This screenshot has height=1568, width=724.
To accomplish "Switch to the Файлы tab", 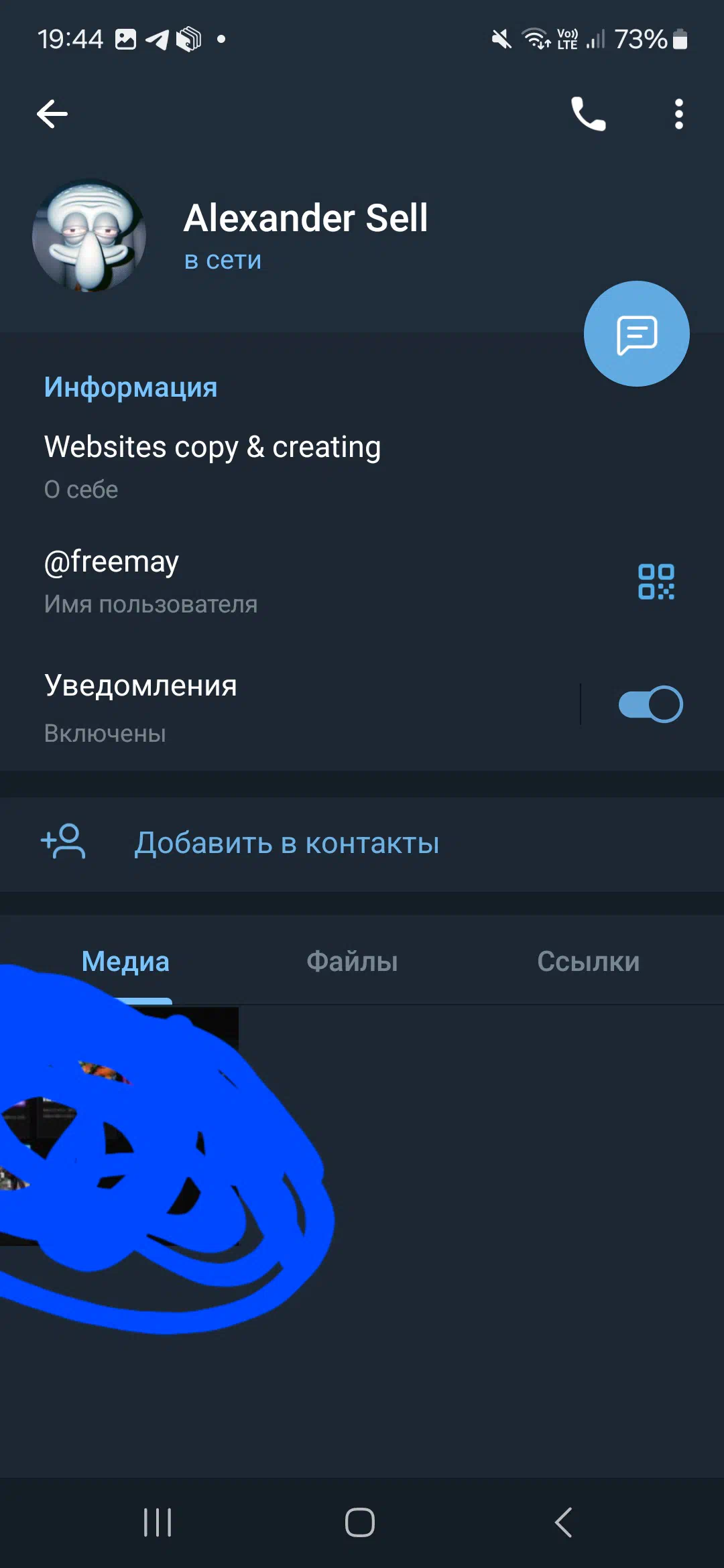I will click(x=352, y=962).
